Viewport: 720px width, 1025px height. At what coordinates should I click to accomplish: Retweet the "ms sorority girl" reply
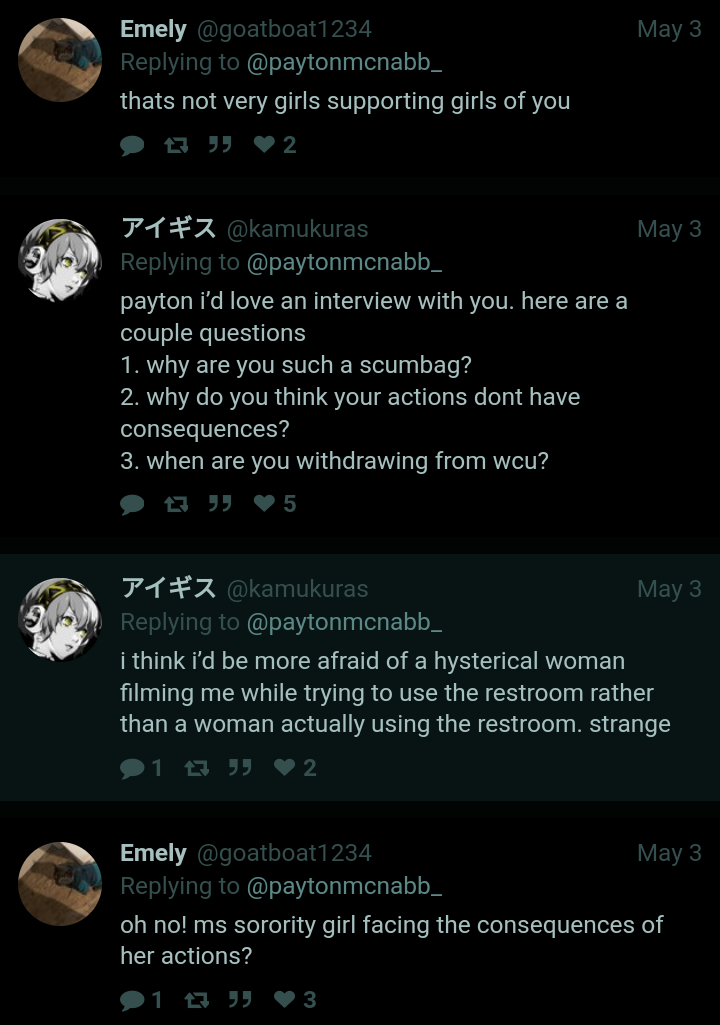(x=196, y=999)
